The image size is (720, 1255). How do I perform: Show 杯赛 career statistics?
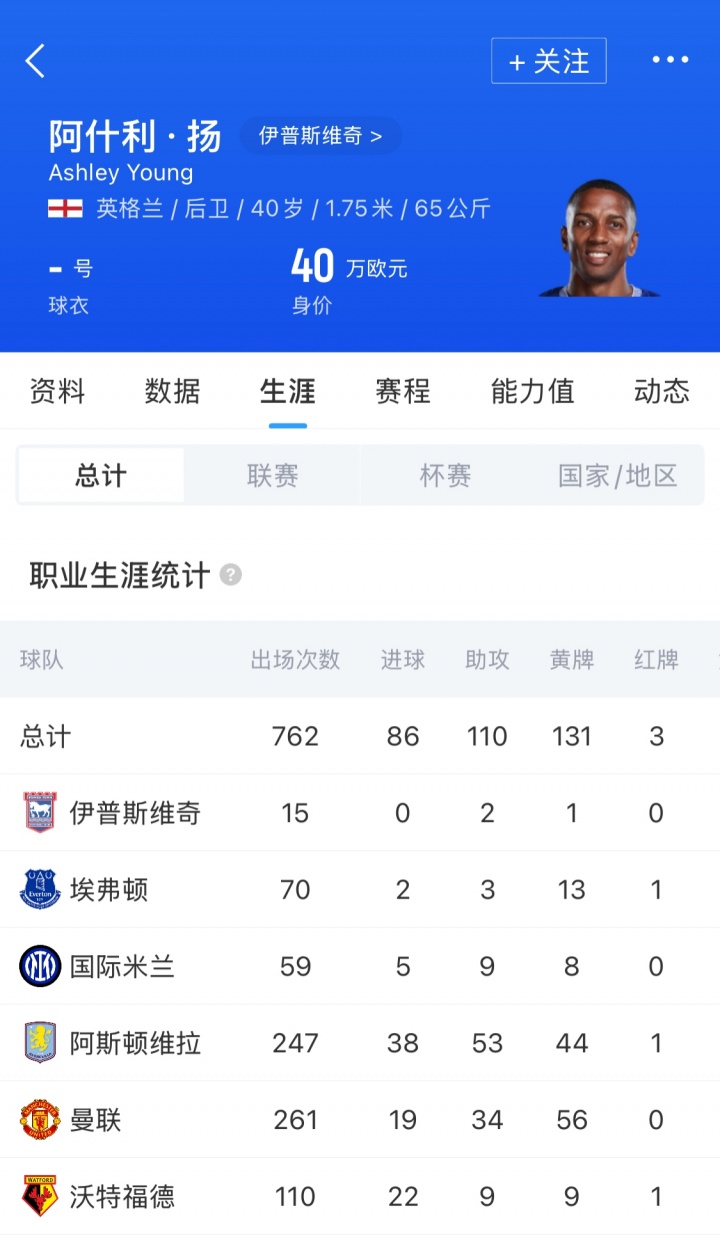[x=445, y=476]
